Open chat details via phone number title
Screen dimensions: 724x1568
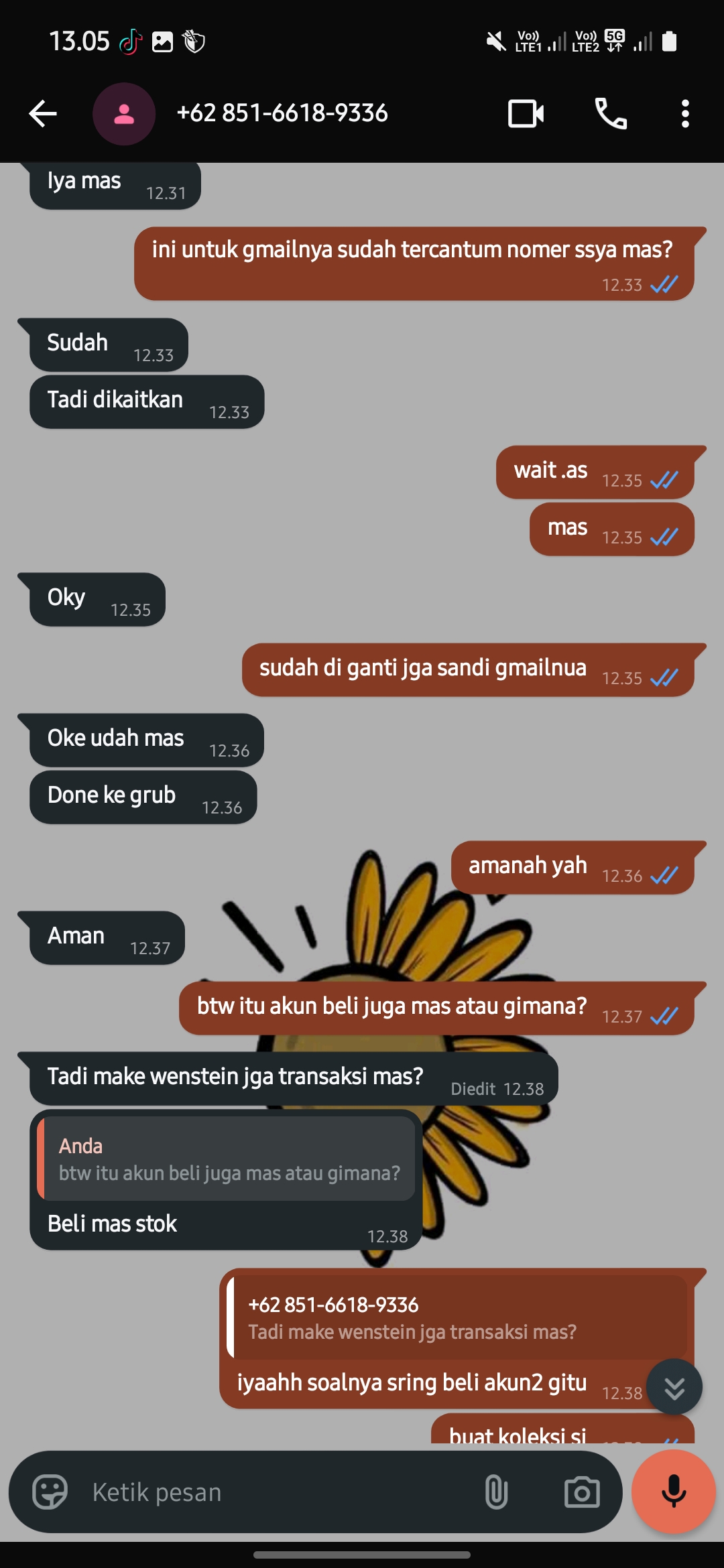282,113
